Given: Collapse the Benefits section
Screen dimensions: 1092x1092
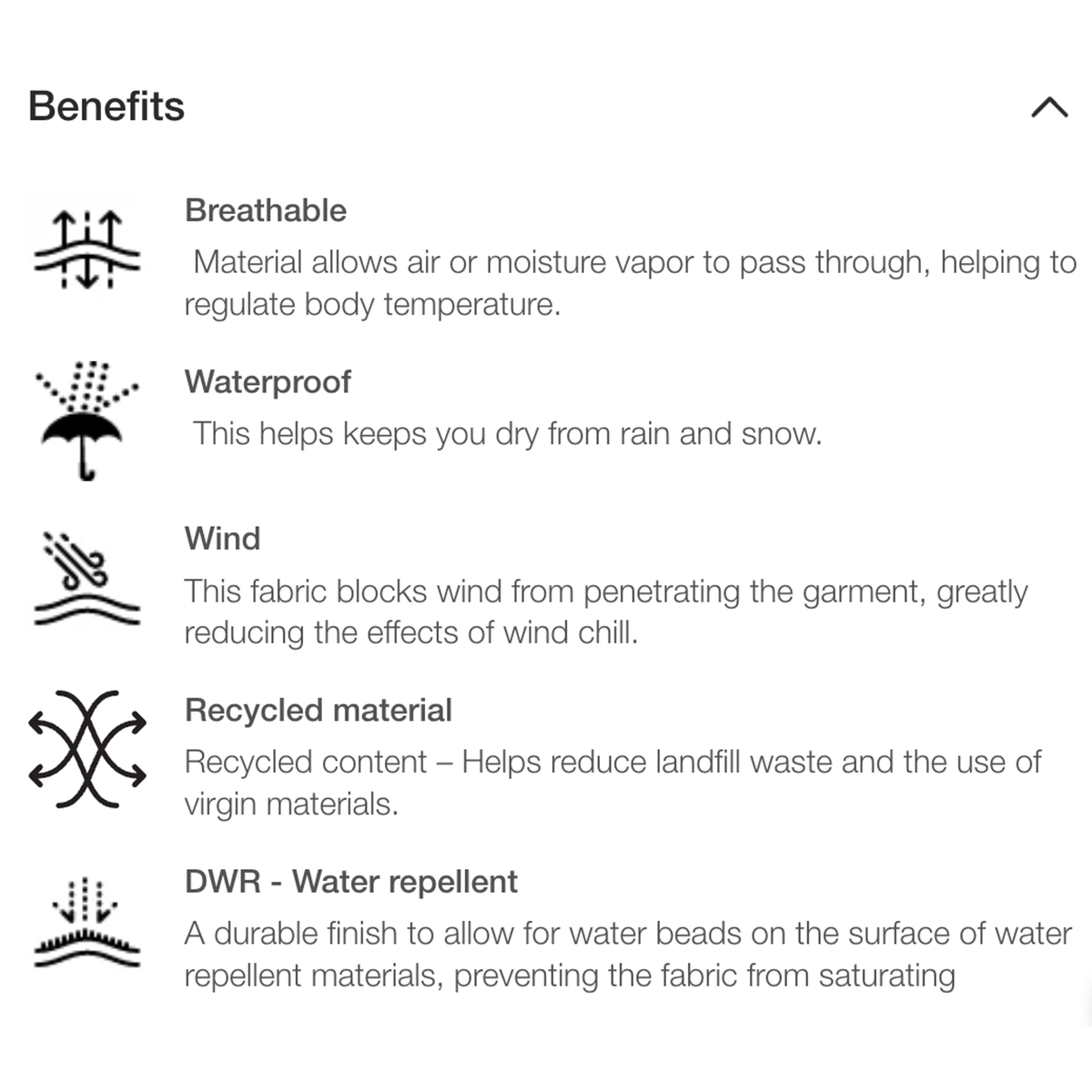Looking at the screenshot, I should tap(1048, 107).
